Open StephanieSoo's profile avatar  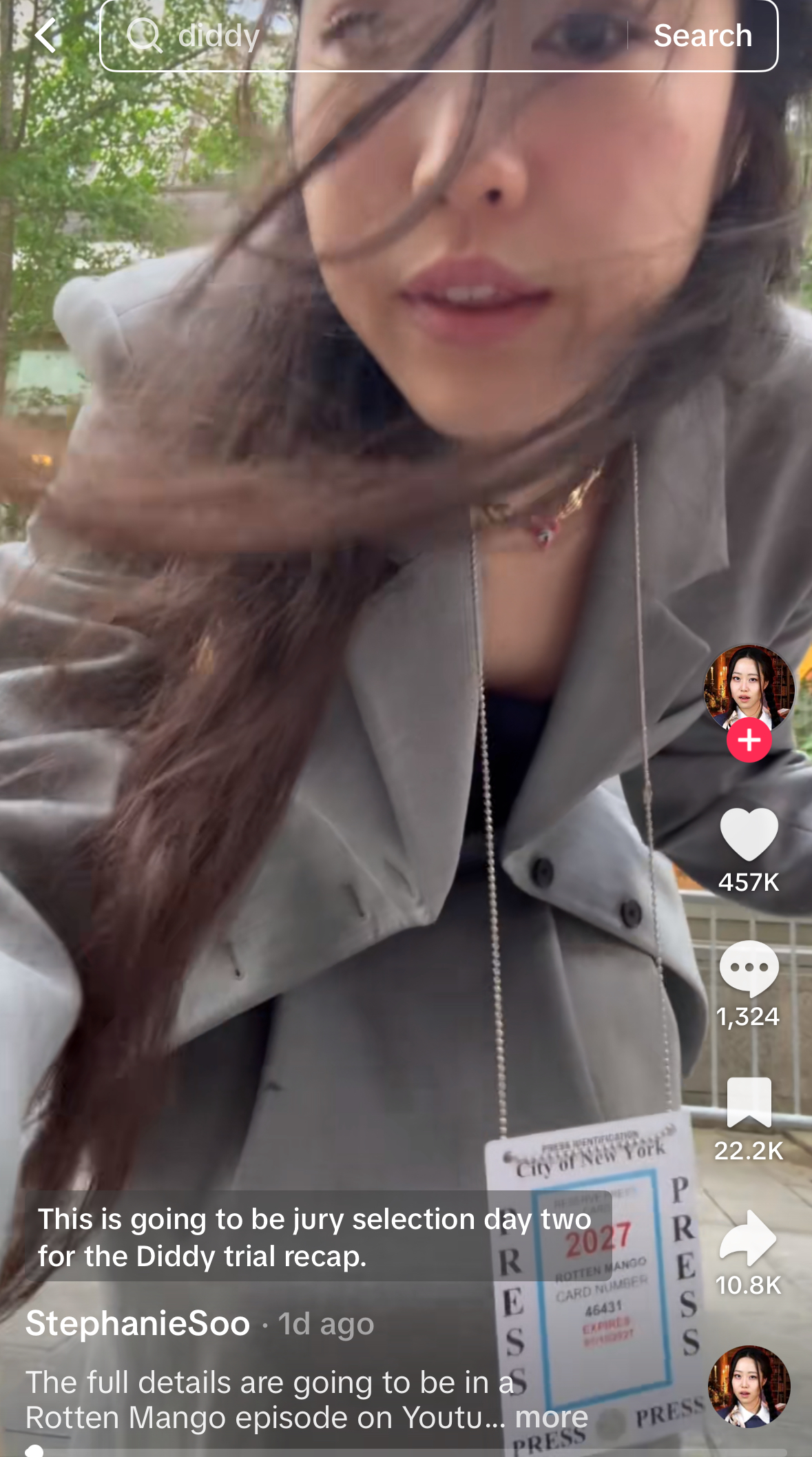(x=749, y=689)
